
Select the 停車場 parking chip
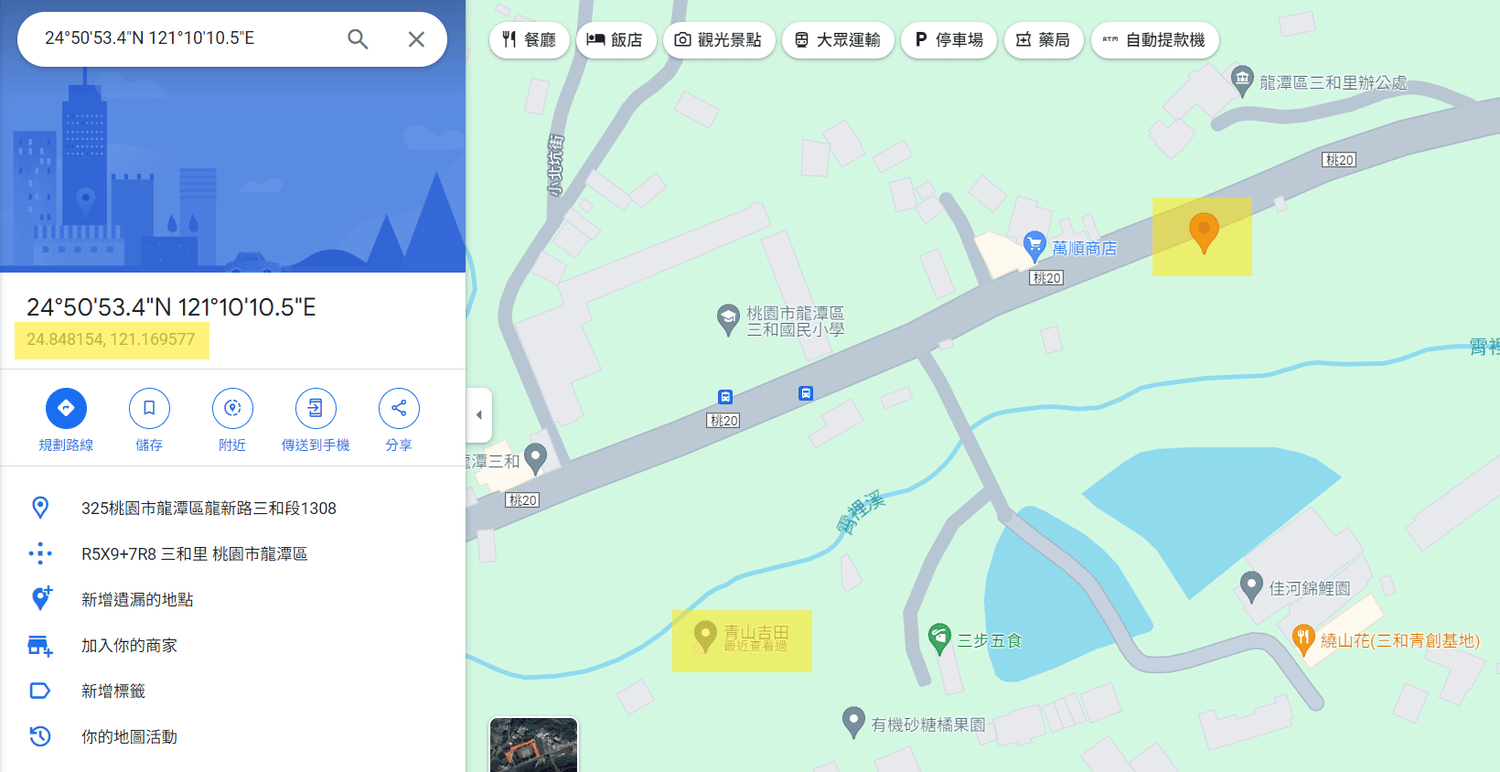pyautogui.click(x=948, y=40)
